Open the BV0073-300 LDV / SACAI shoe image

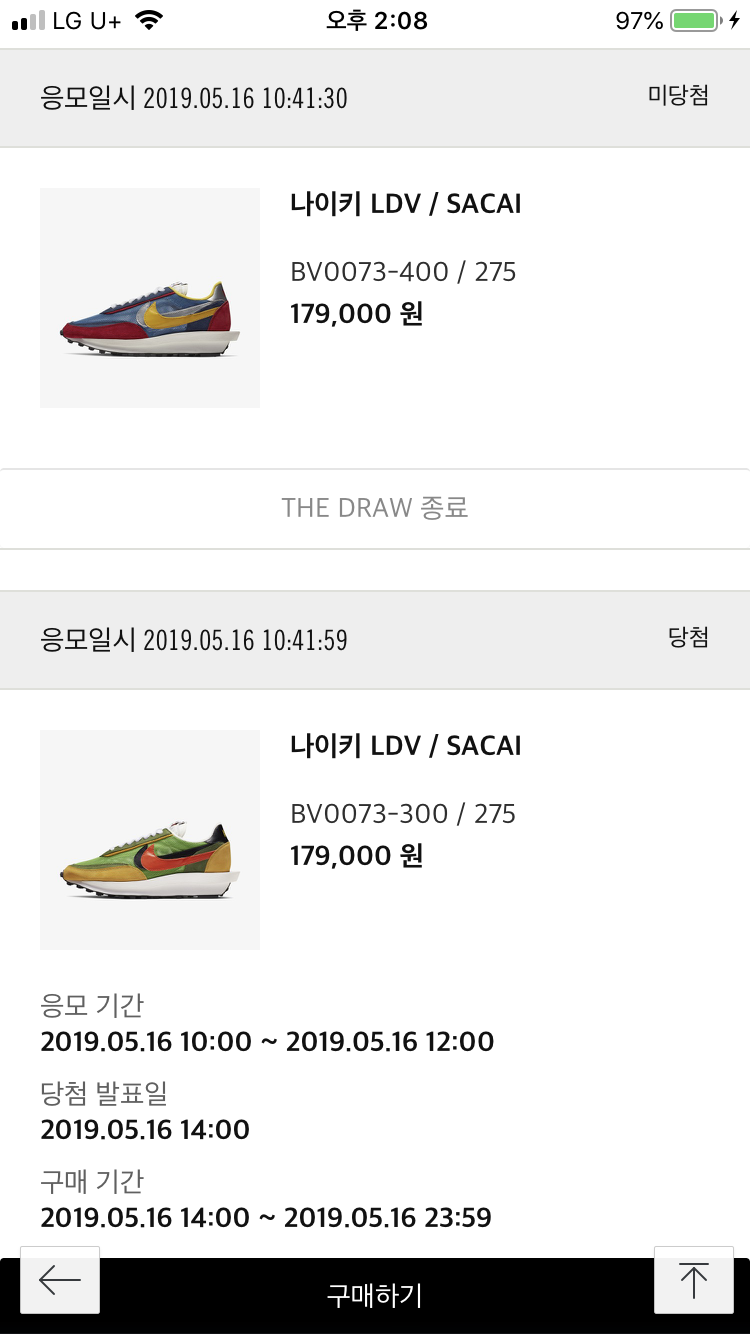tap(150, 840)
